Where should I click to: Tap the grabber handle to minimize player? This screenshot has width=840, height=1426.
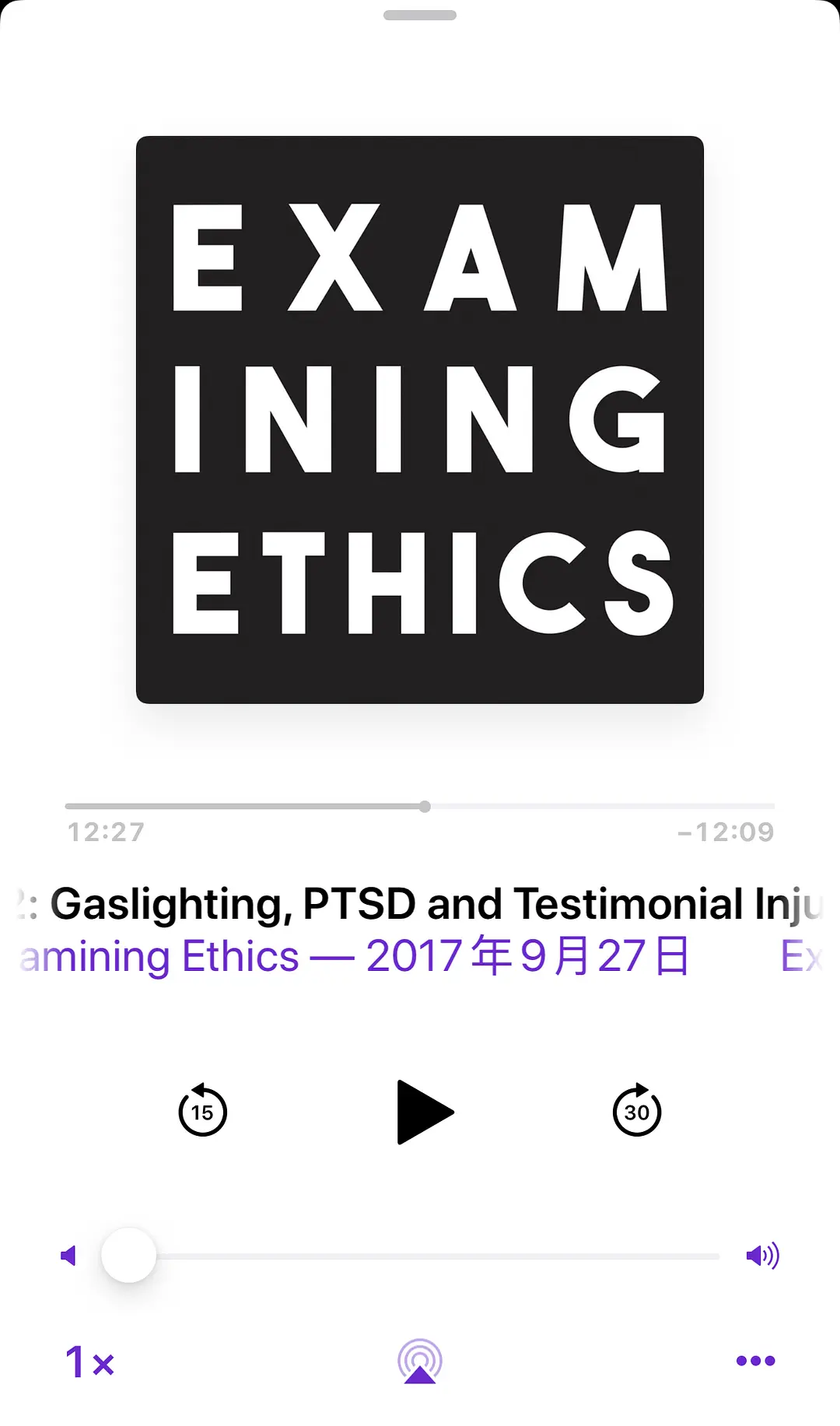coord(420,16)
